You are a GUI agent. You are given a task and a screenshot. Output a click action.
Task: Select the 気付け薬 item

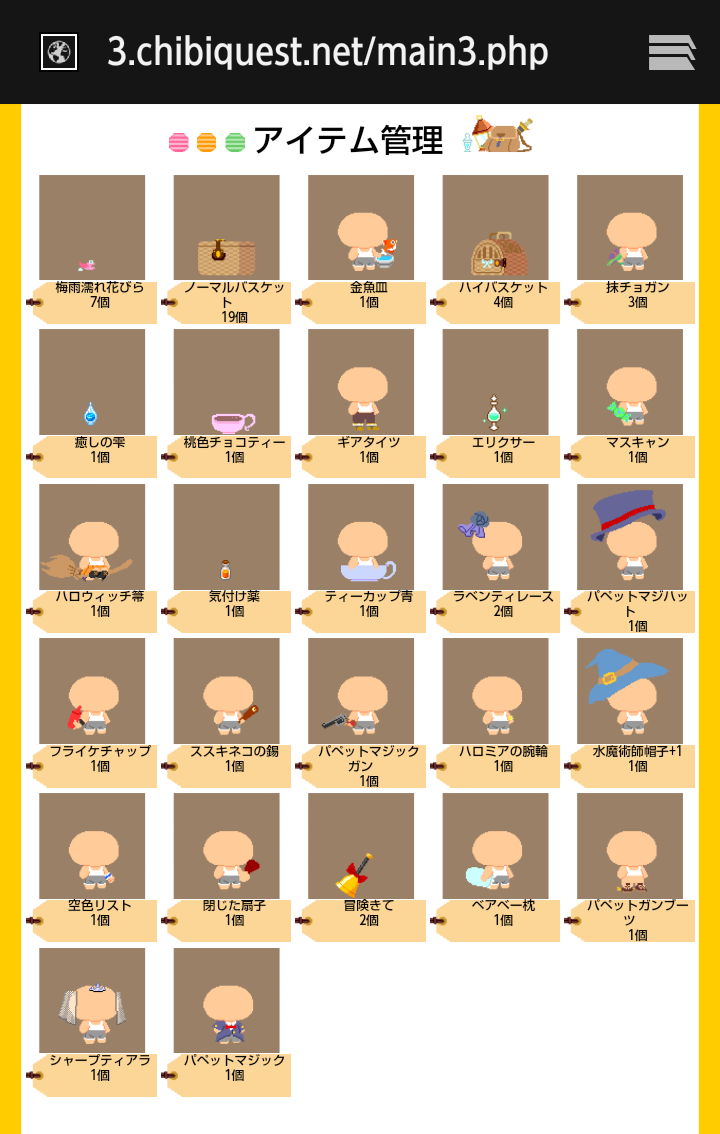[226, 537]
